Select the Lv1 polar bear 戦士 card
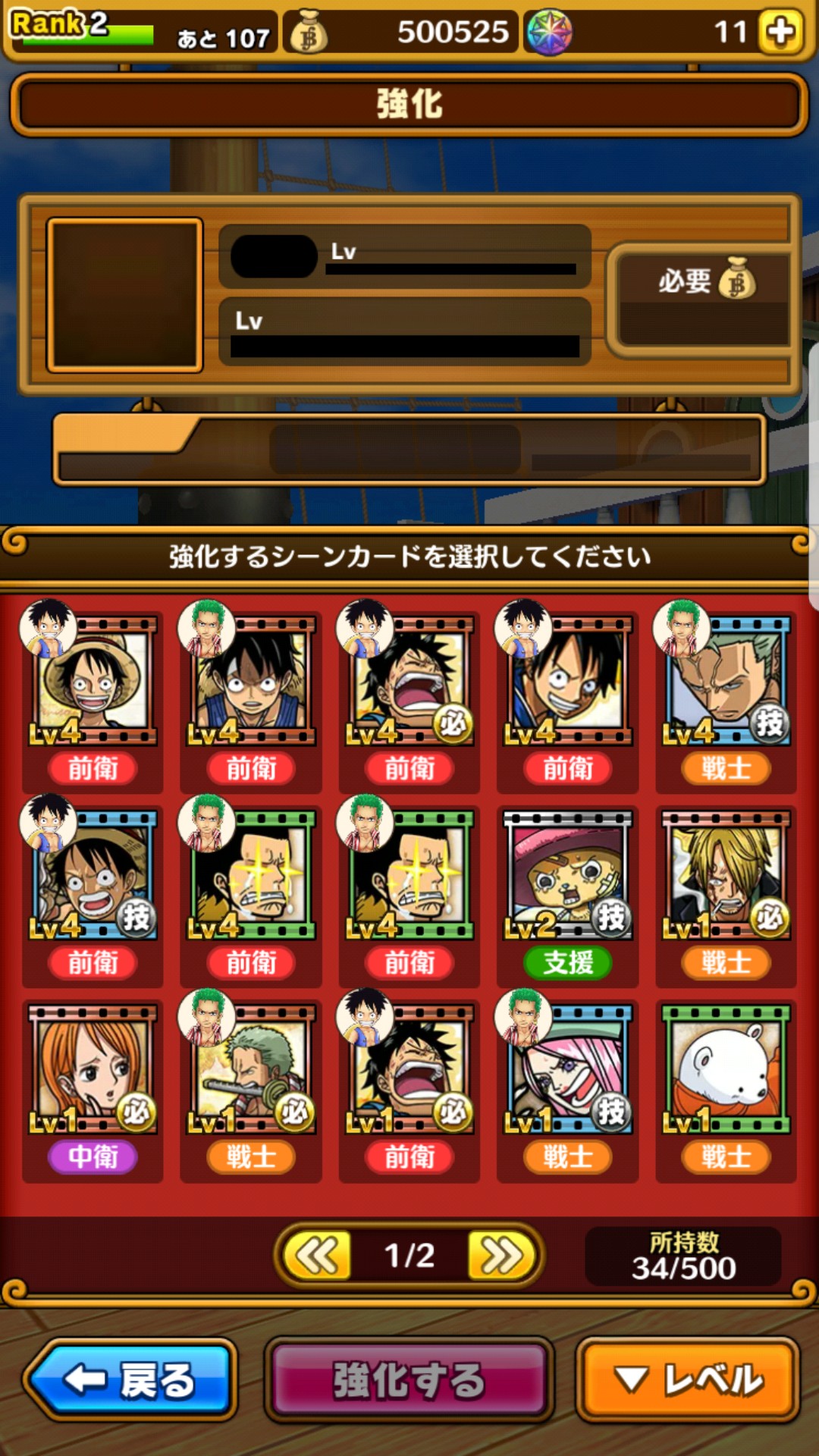The image size is (819, 1456). pos(726,1089)
